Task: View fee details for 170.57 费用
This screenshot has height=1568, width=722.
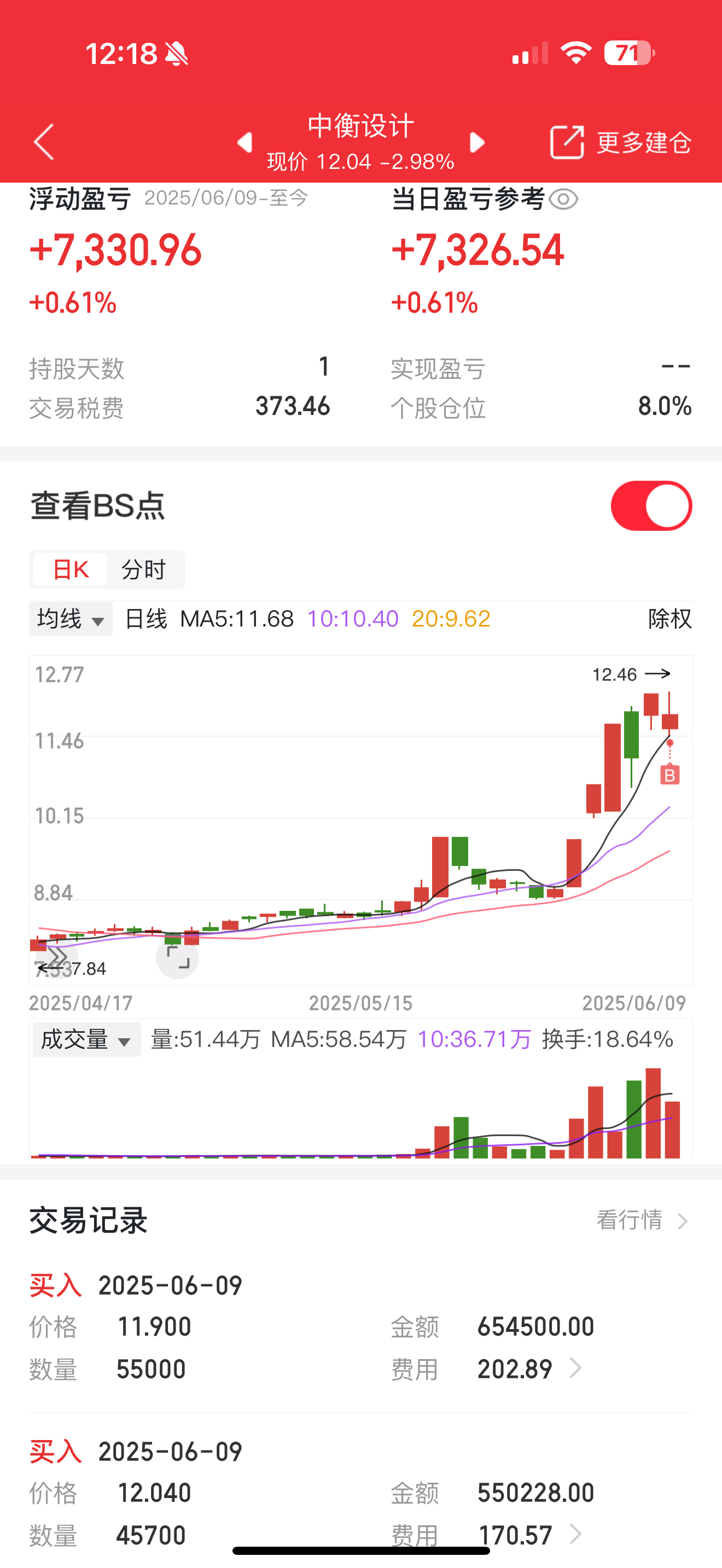Action: [575, 1535]
